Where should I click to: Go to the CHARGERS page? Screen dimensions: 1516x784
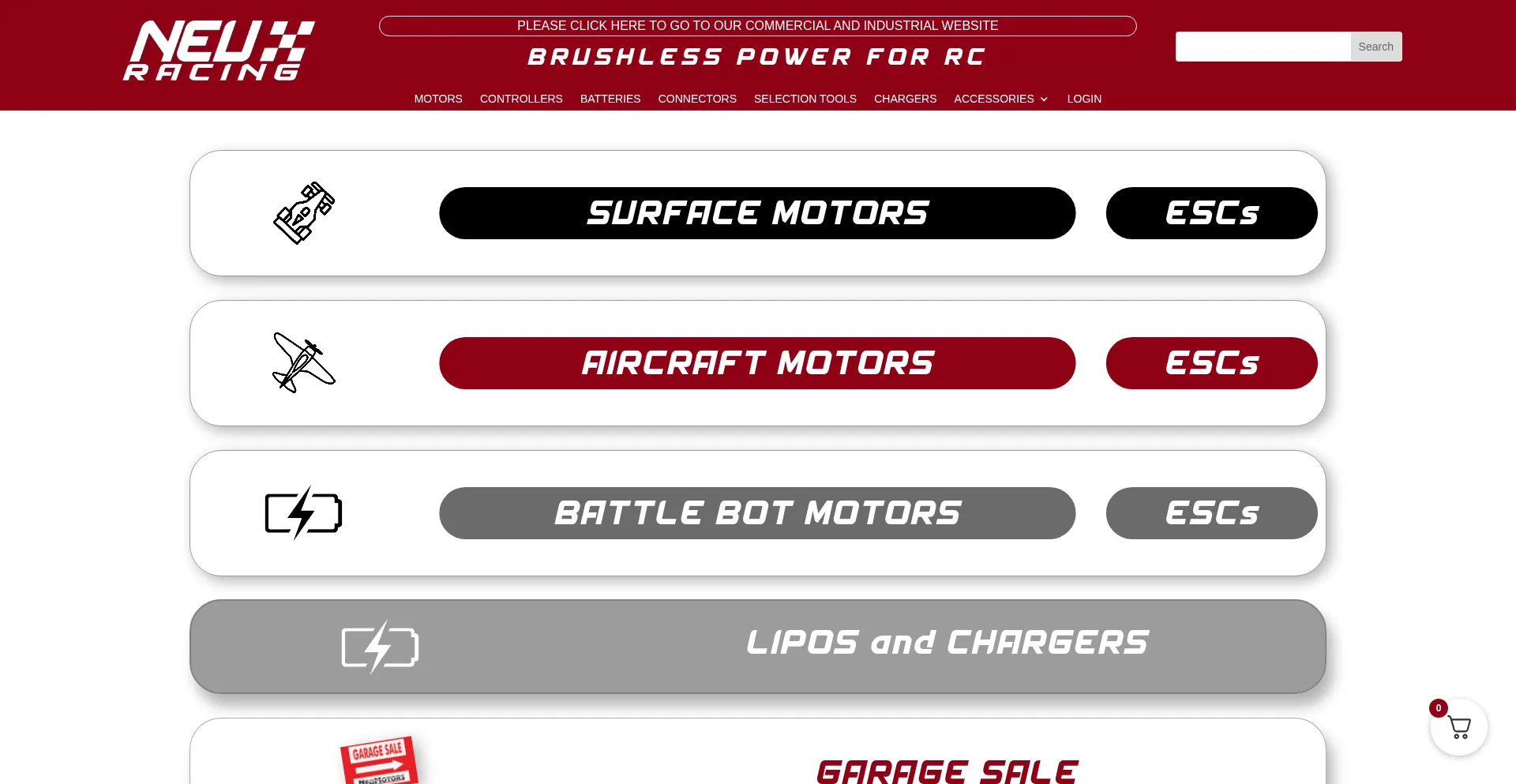click(x=905, y=99)
